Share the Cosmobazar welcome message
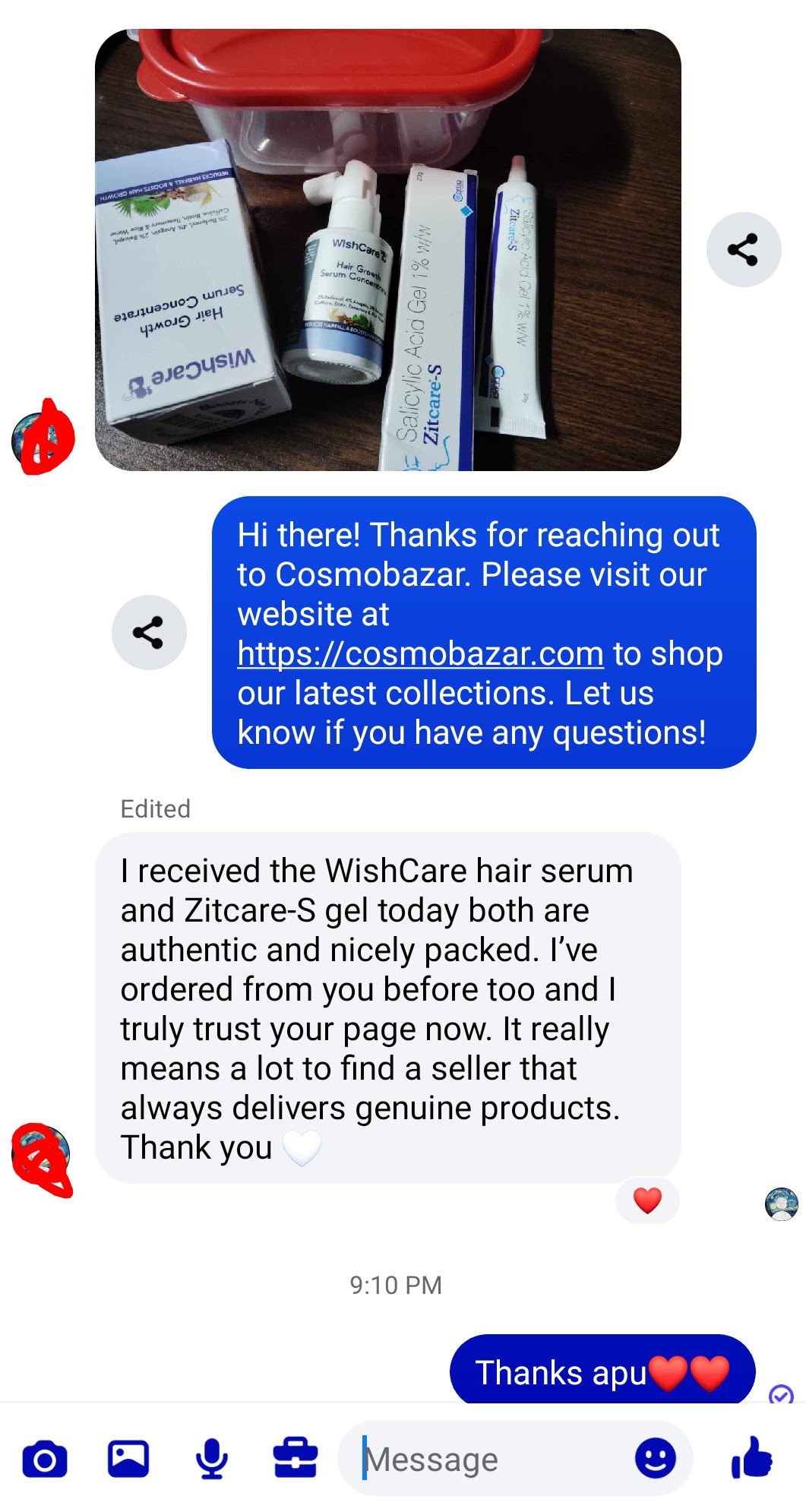Screen dimensions: 806x1512 (149, 632)
